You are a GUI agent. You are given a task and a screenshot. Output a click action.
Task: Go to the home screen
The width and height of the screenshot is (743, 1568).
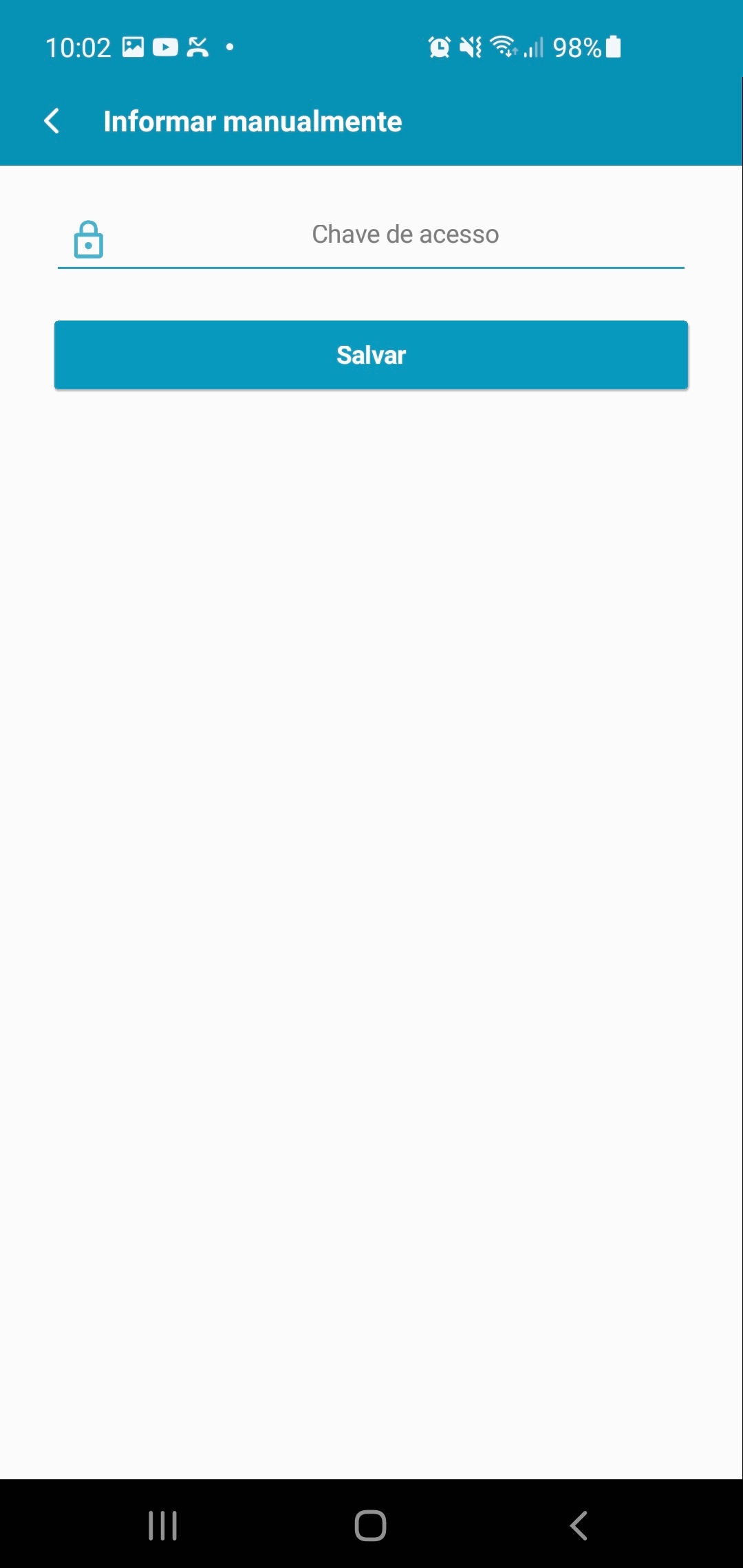click(370, 1525)
